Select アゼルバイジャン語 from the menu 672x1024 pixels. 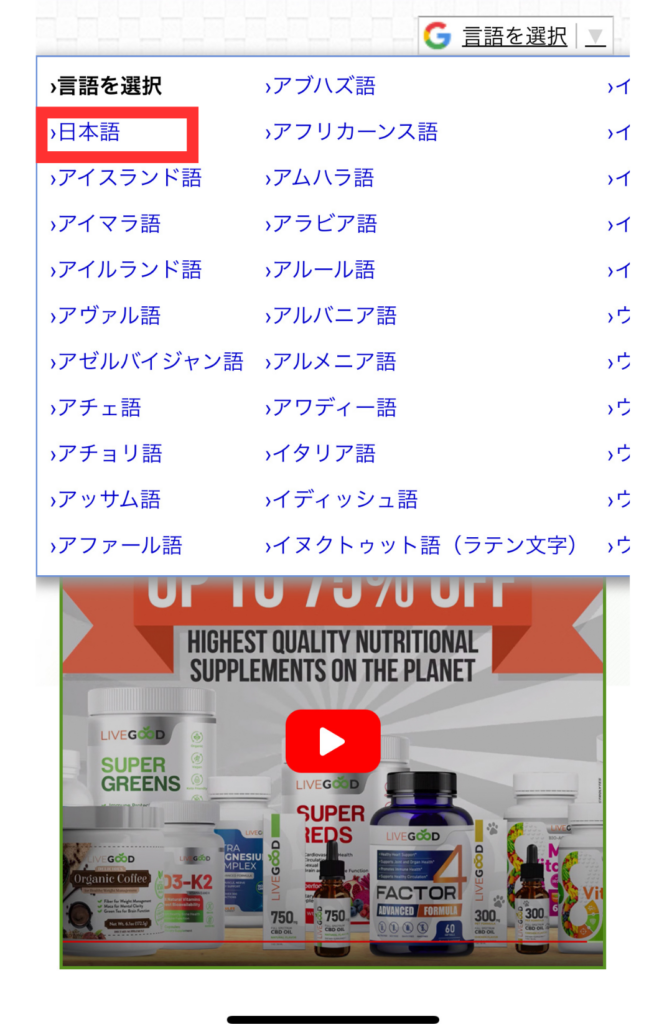(x=150, y=362)
